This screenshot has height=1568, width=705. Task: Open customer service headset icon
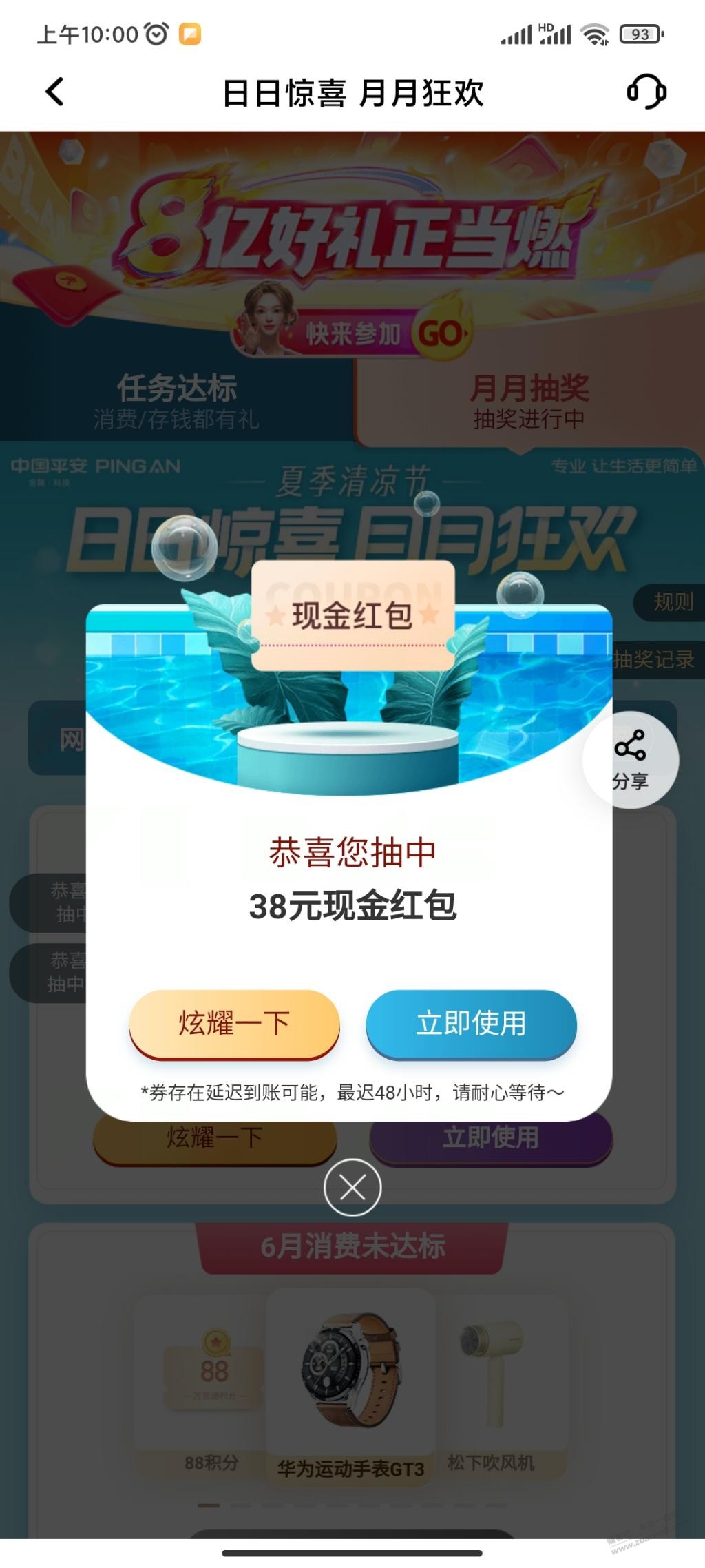tap(646, 92)
